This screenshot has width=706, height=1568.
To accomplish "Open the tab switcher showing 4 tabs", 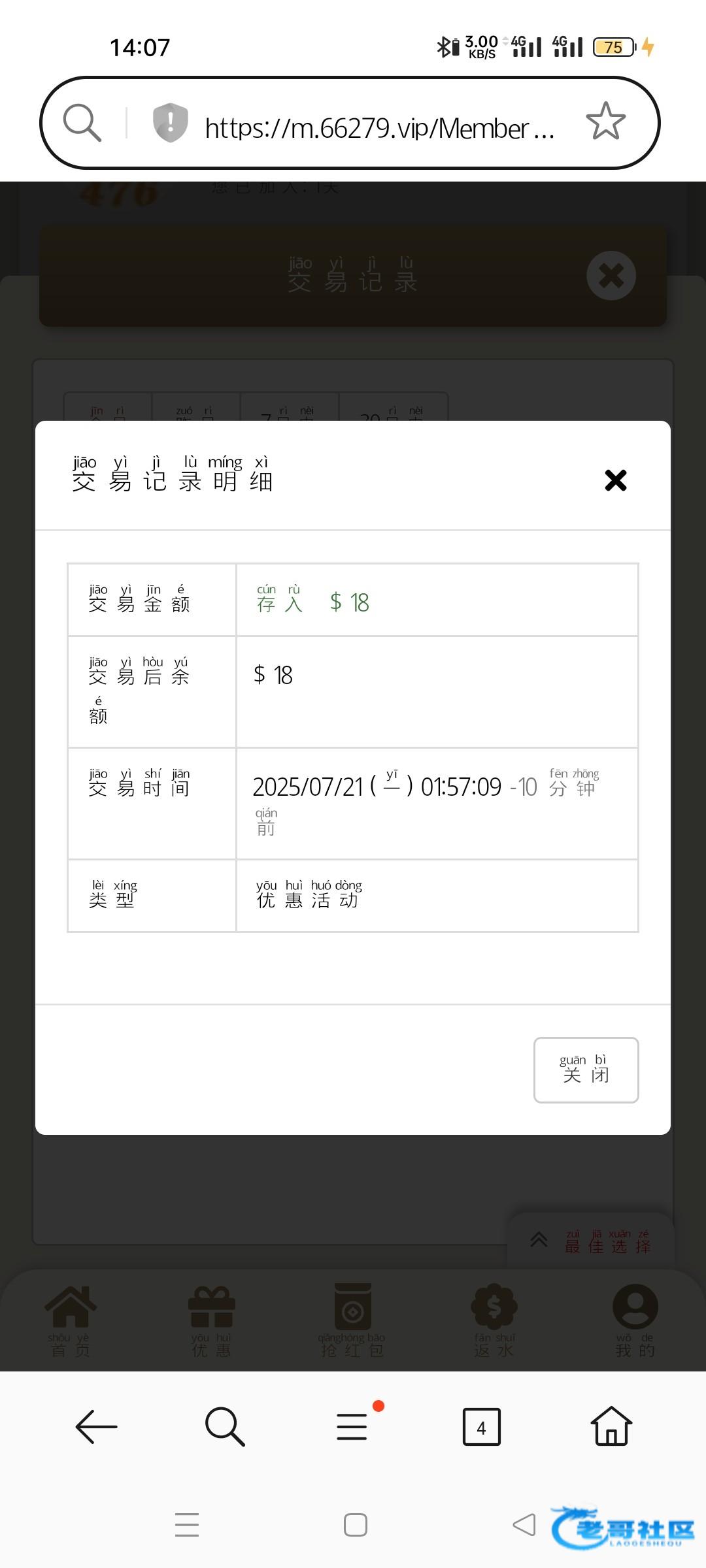I will [x=481, y=1427].
